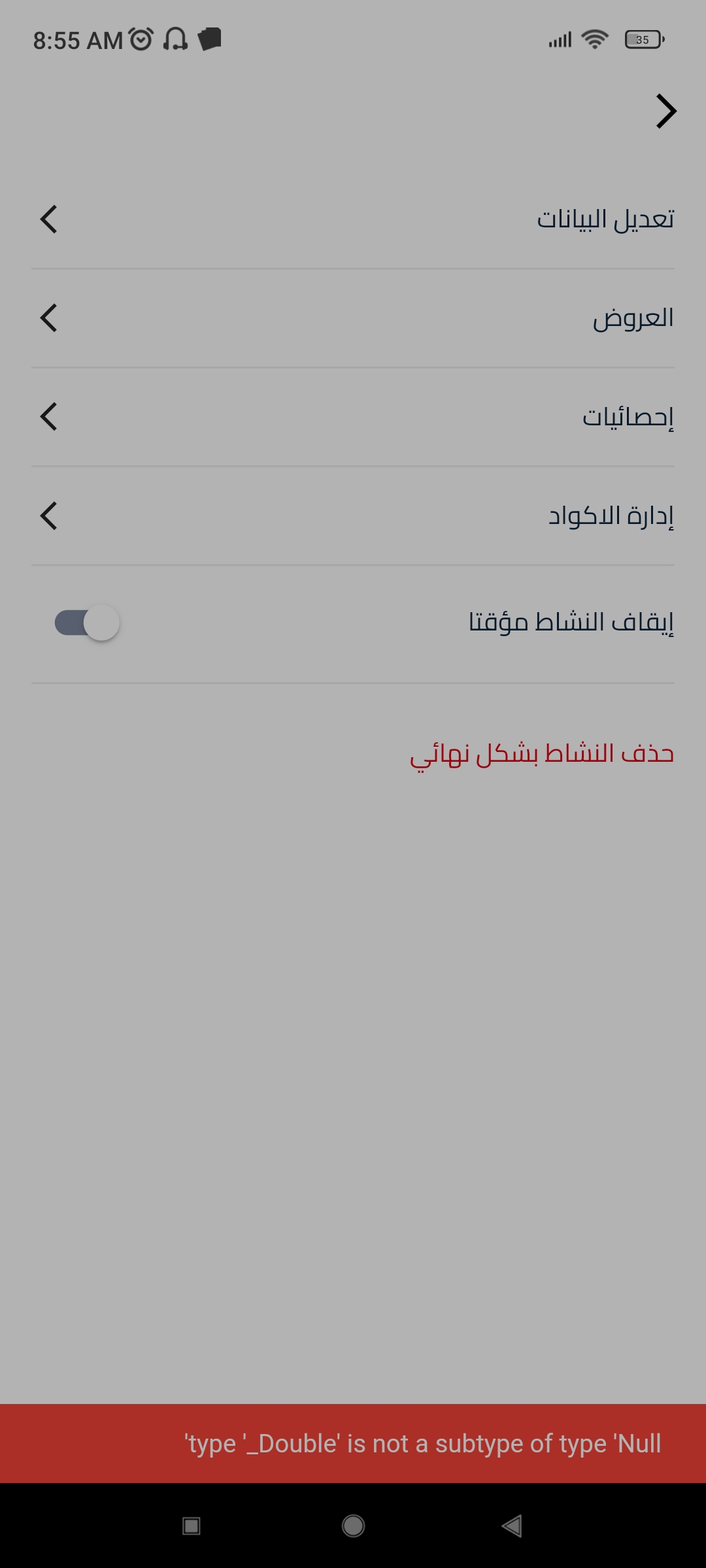The image size is (706, 1568).
Task: Open إحصائيات statistics row
Action: pos(353,417)
